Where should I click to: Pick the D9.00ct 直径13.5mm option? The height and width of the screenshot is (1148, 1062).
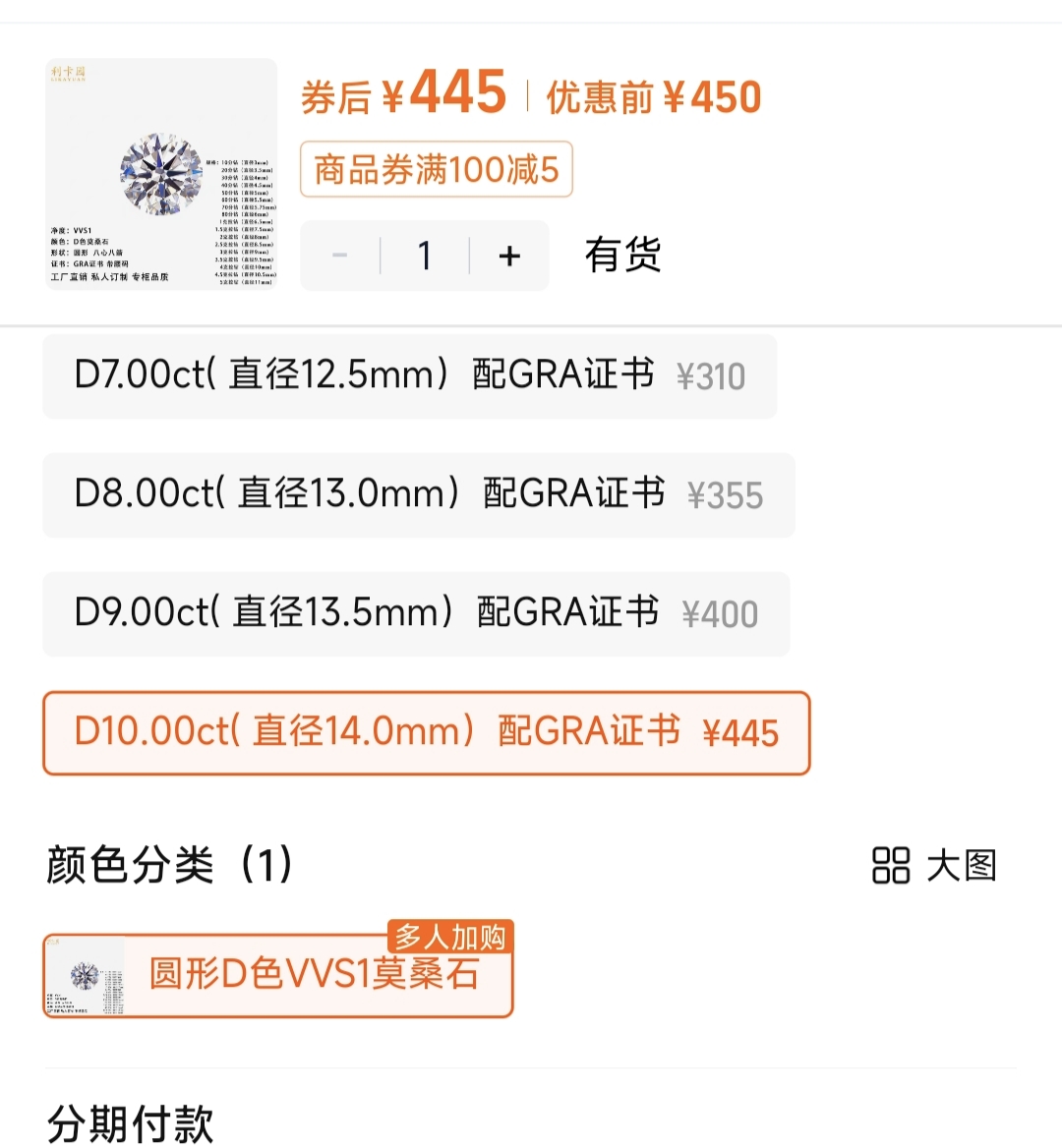(415, 613)
